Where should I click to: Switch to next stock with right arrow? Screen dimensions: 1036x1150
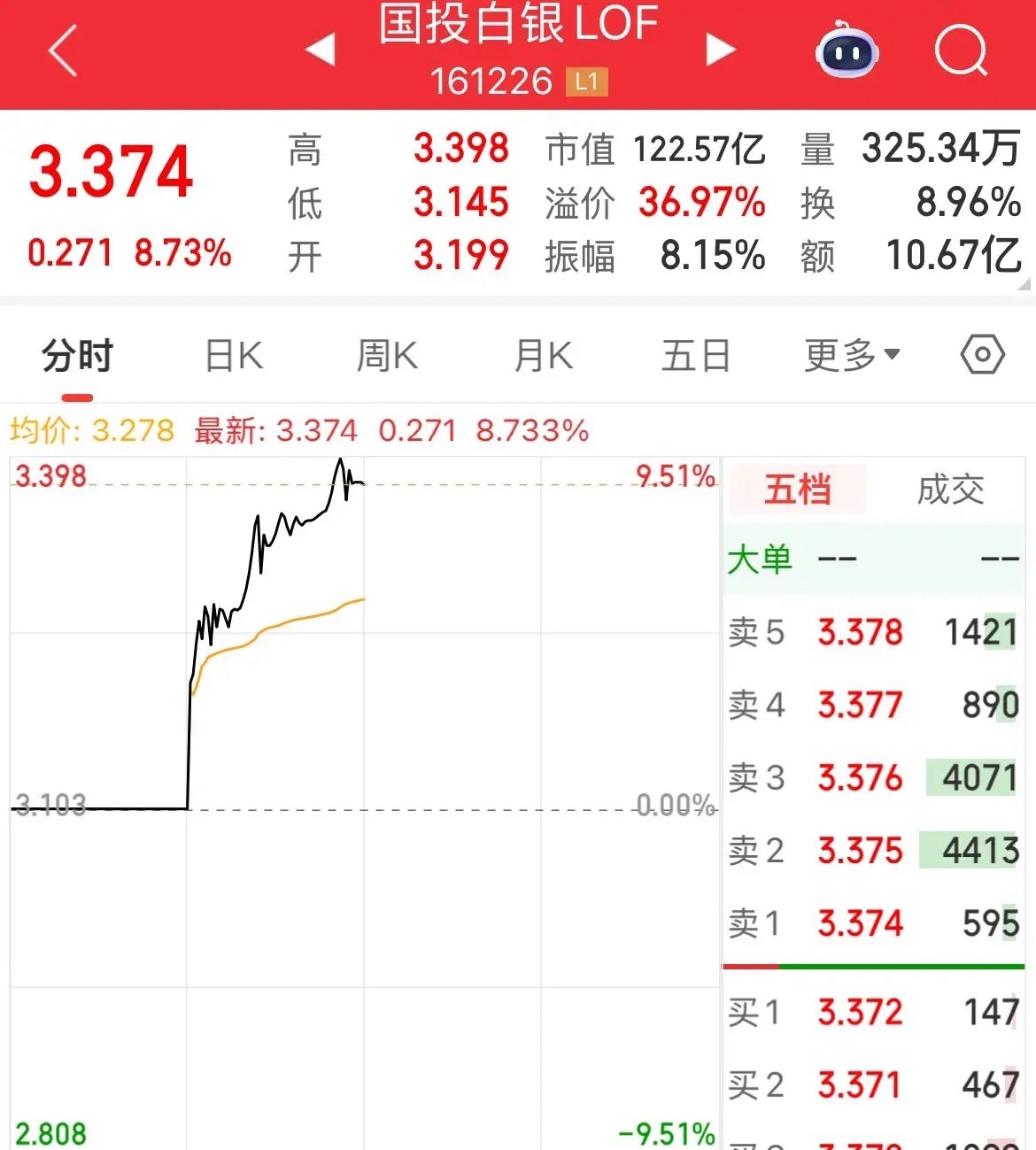721,49
